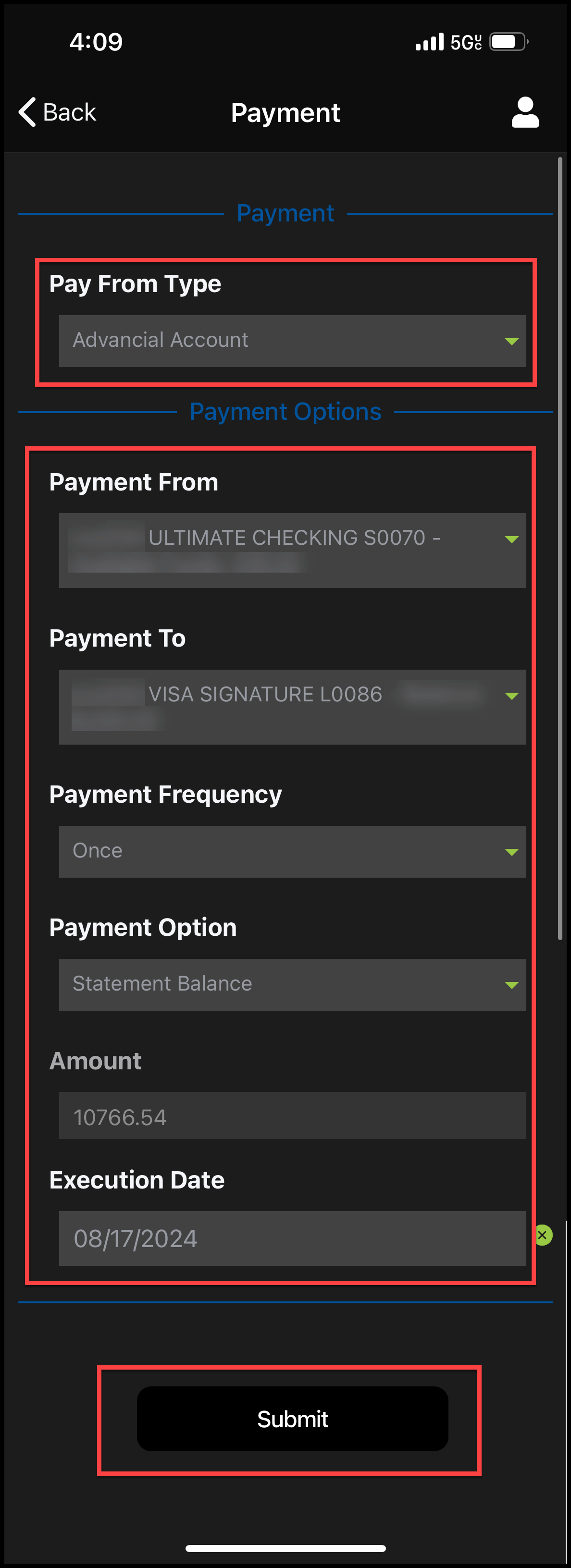The image size is (571, 1568).
Task: Choose a Payment To account
Action: (x=292, y=707)
